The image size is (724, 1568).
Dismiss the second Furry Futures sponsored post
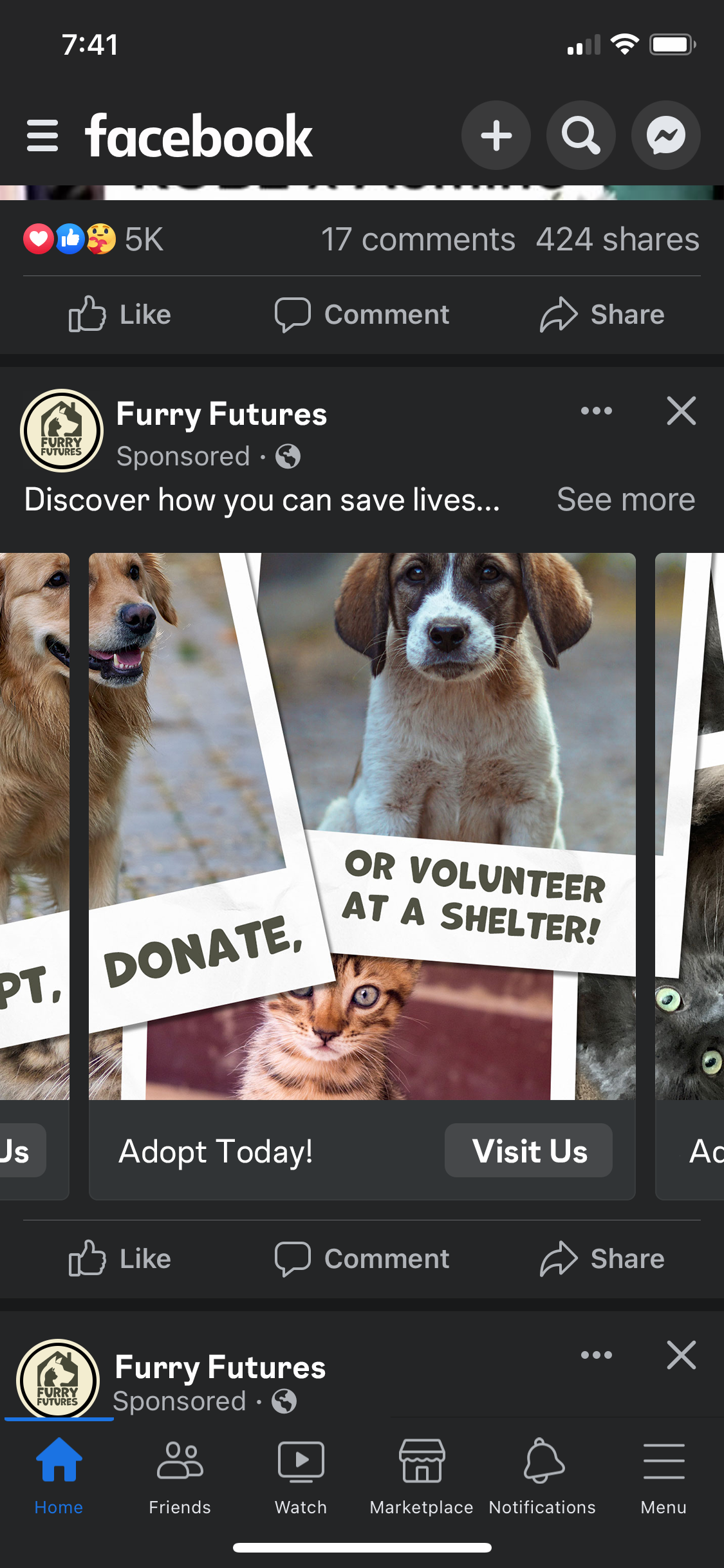[681, 1355]
